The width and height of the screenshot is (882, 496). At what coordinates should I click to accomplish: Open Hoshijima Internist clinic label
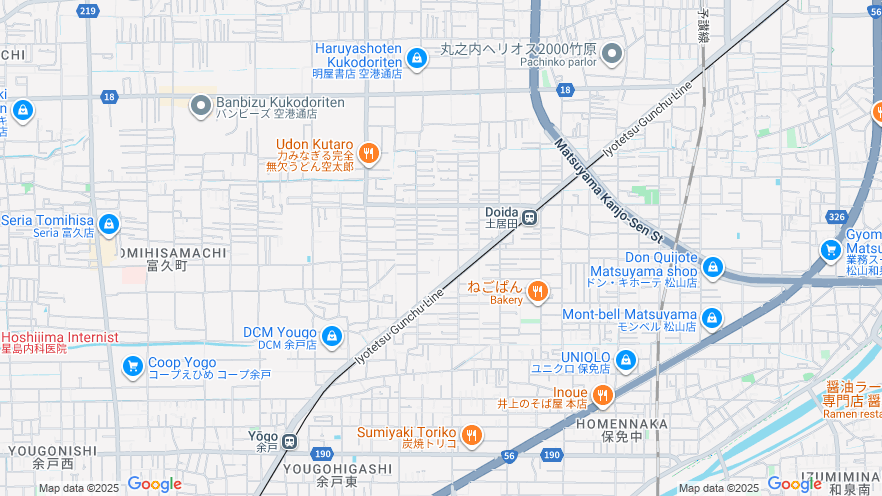tap(60, 338)
